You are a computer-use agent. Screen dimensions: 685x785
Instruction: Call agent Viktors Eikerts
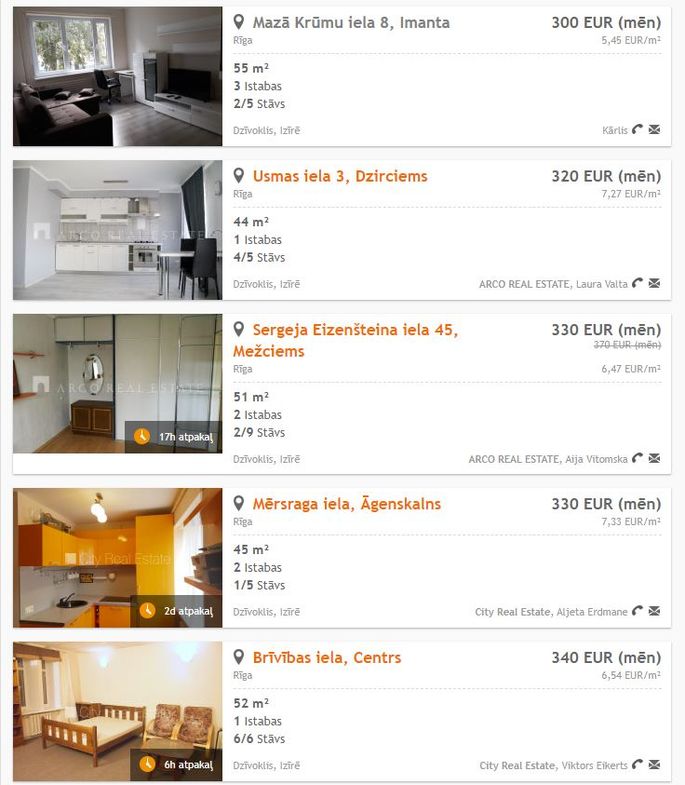click(638, 766)
